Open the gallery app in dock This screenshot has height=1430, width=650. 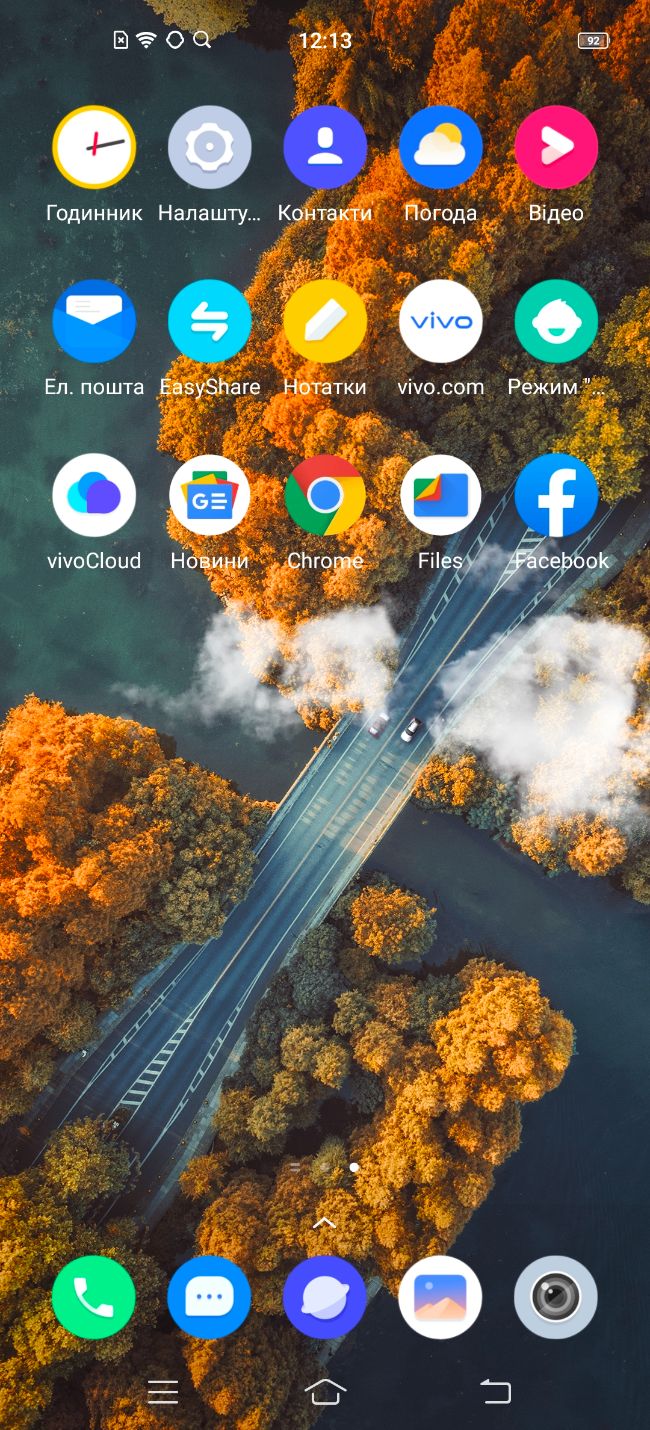click(440, 1297)
